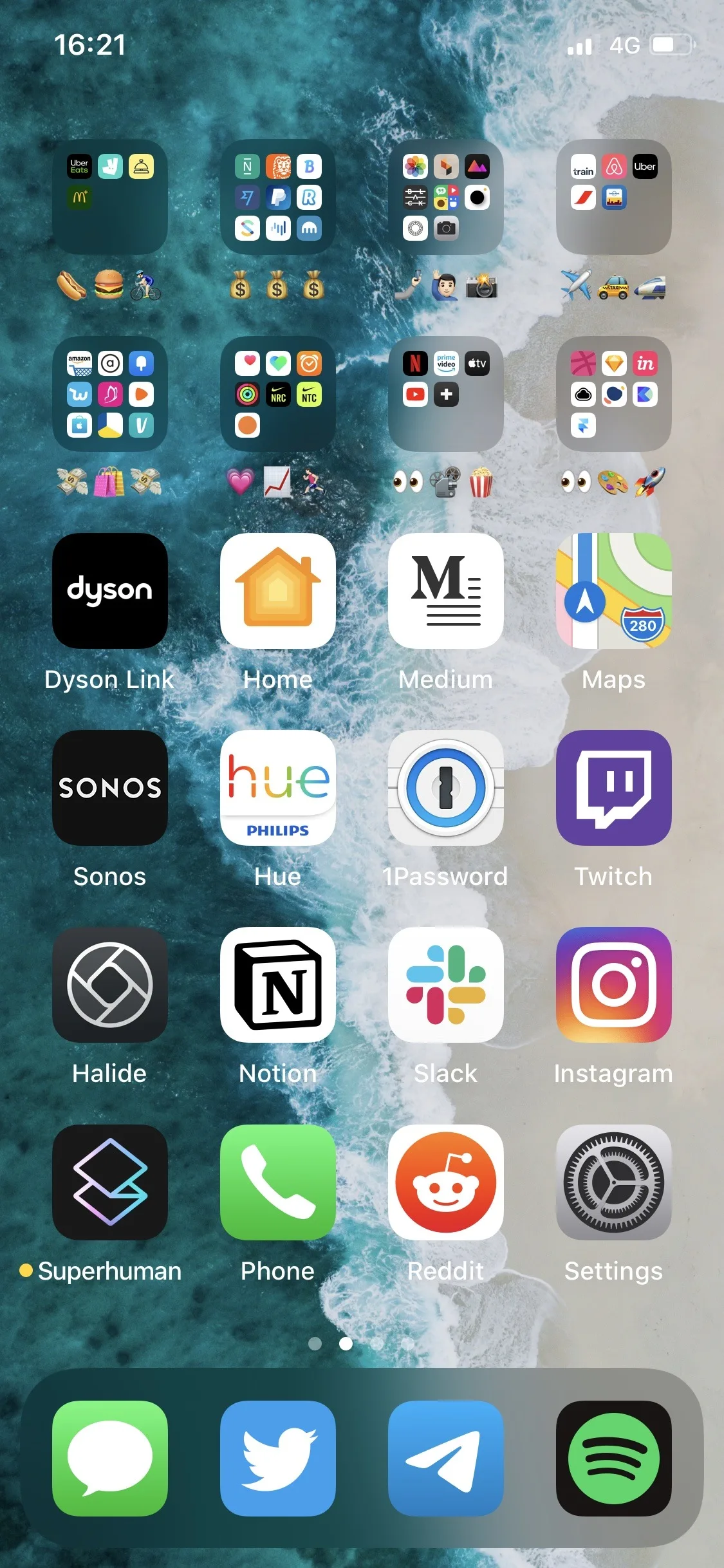Launch the Sonos app
This screenshot has height=1568, width=724.
[110, 787]
